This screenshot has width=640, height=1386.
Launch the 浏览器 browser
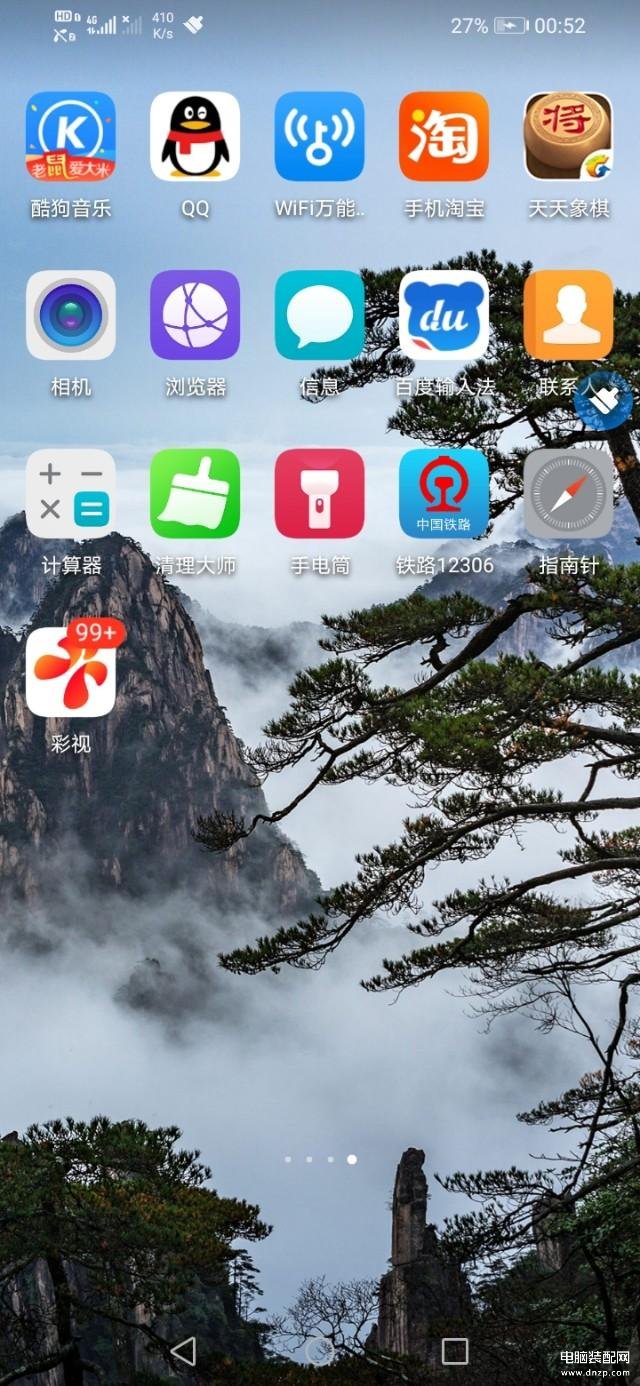coord(195,315)
